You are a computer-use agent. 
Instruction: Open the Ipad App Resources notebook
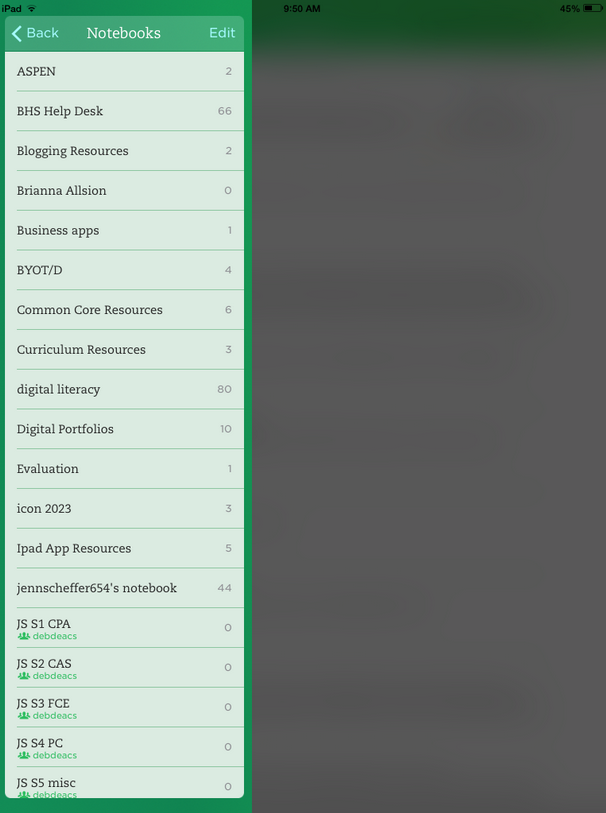124,548
